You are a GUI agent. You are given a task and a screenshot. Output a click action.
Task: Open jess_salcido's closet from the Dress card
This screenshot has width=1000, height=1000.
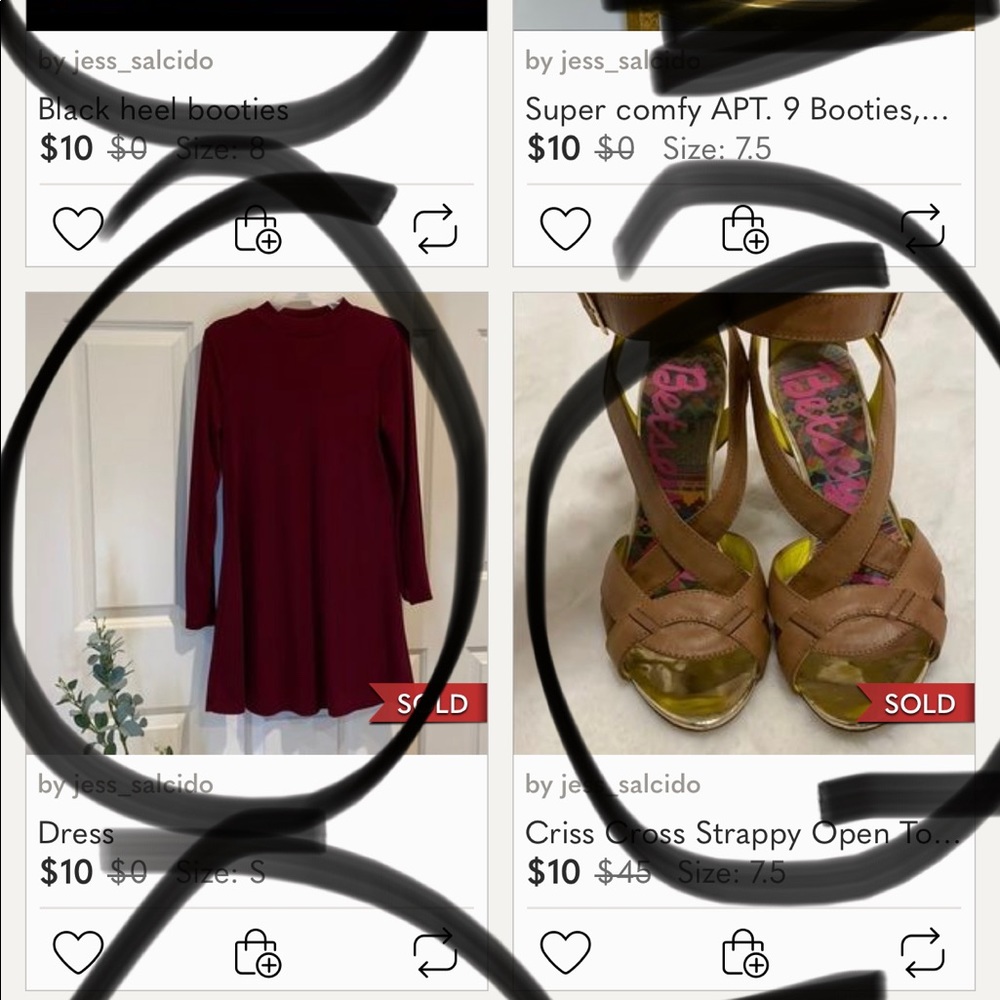pos(139,784)
